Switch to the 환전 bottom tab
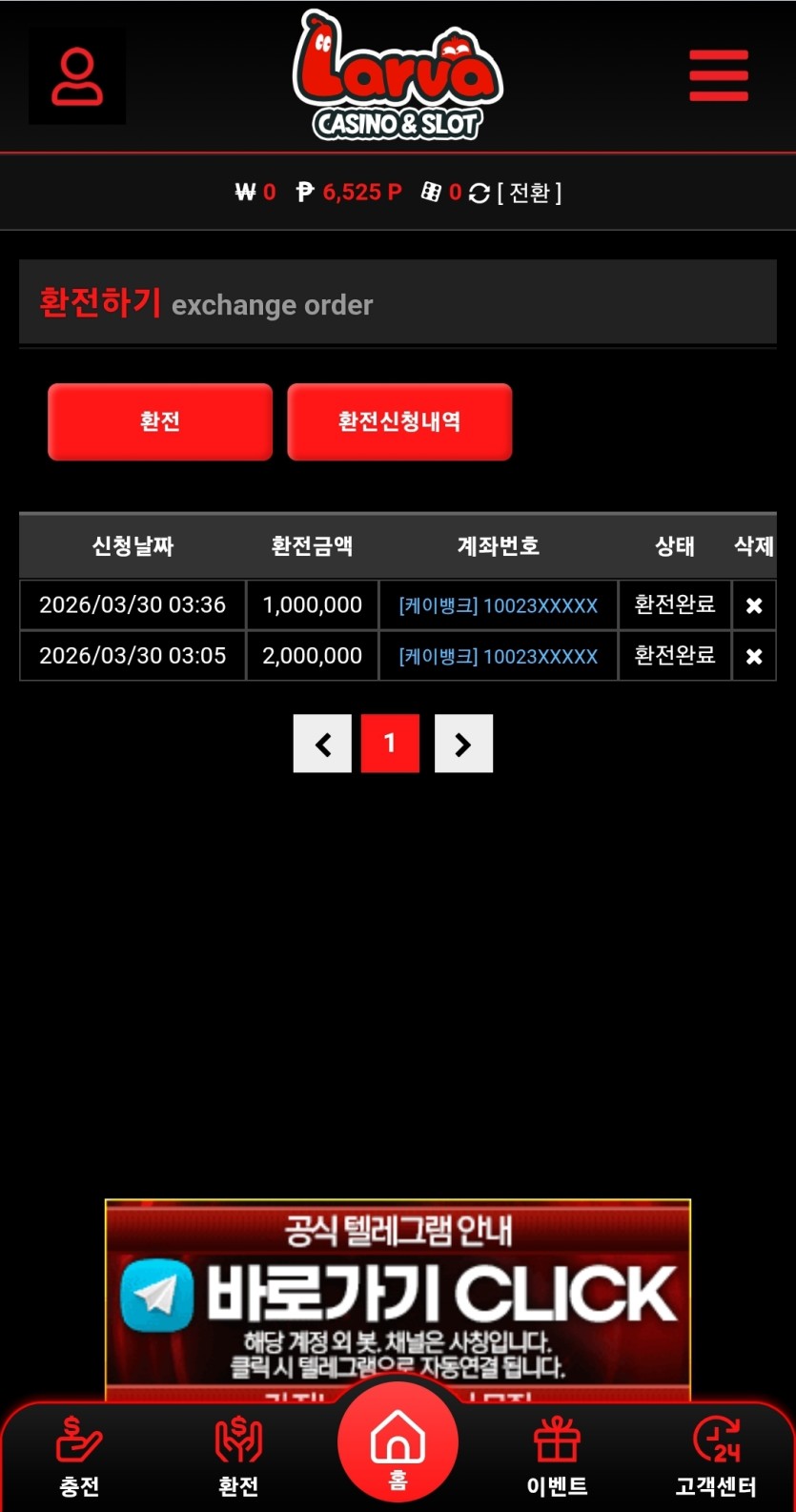The width and height of the screenshot is (796, 1512). (238, 1457)
